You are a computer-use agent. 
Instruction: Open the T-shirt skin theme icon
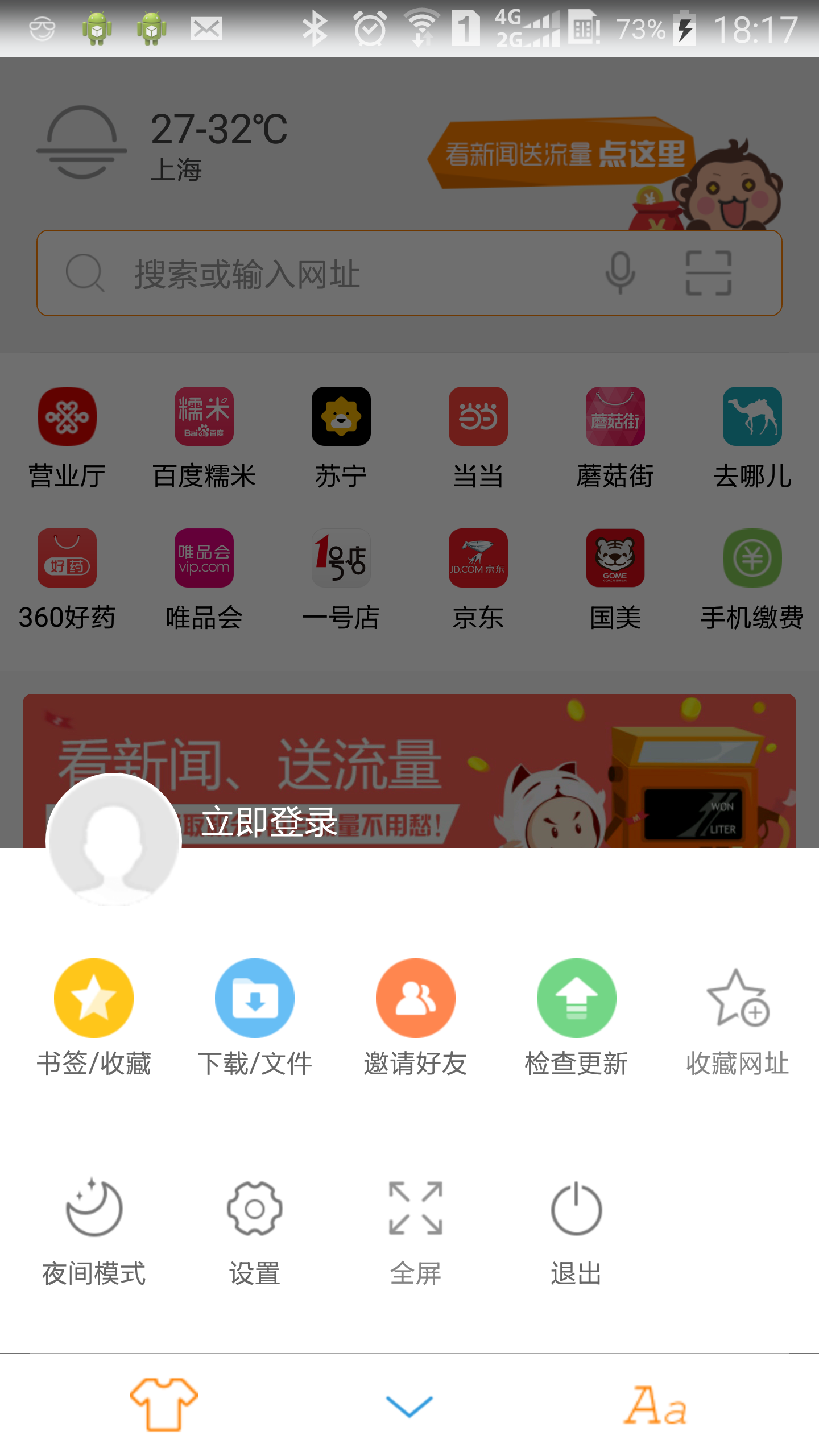pos(164,1405)
